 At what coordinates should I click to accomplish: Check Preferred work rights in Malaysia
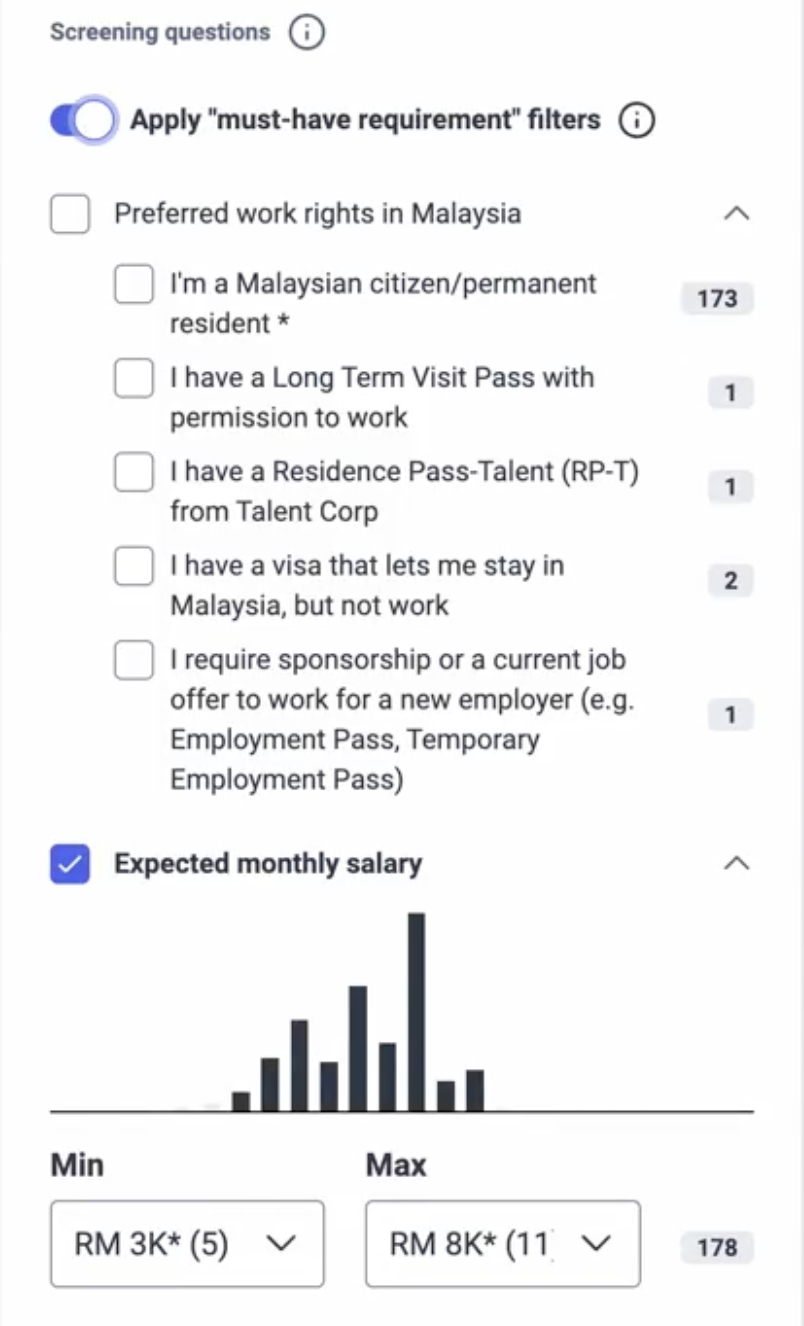(x=68, y=213)
